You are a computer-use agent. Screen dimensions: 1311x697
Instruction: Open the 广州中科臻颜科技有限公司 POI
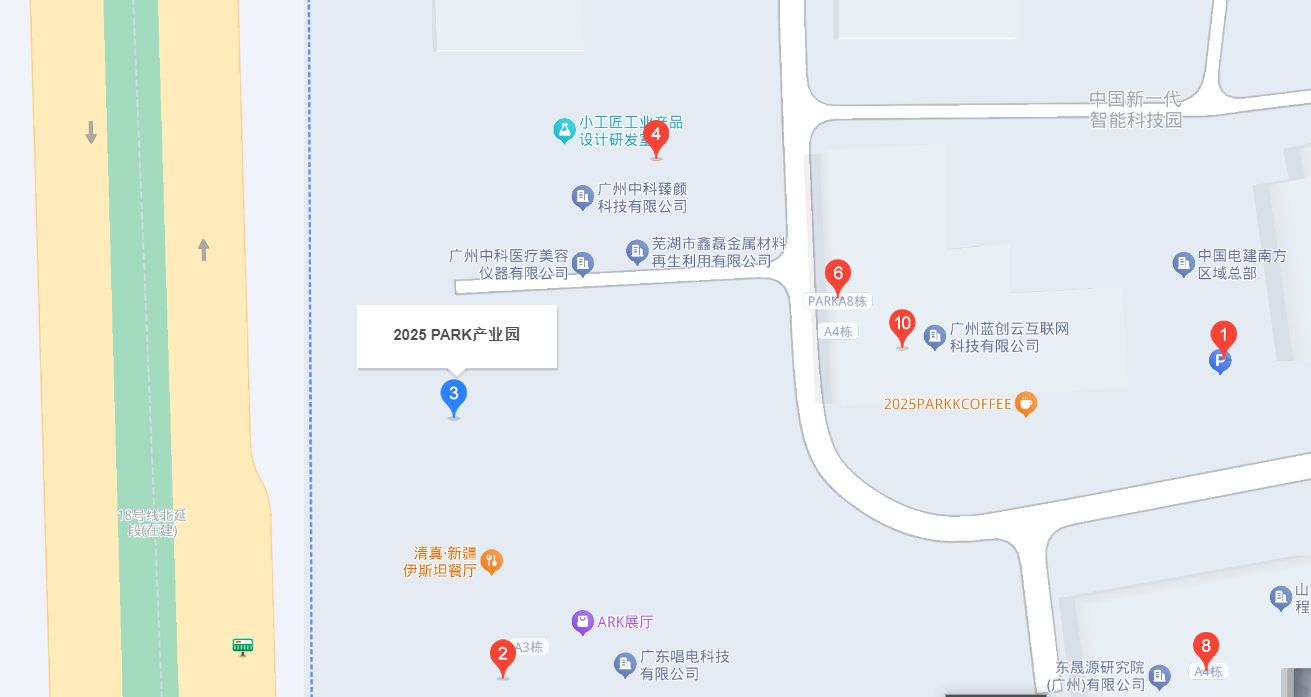(x=582, y=197)
